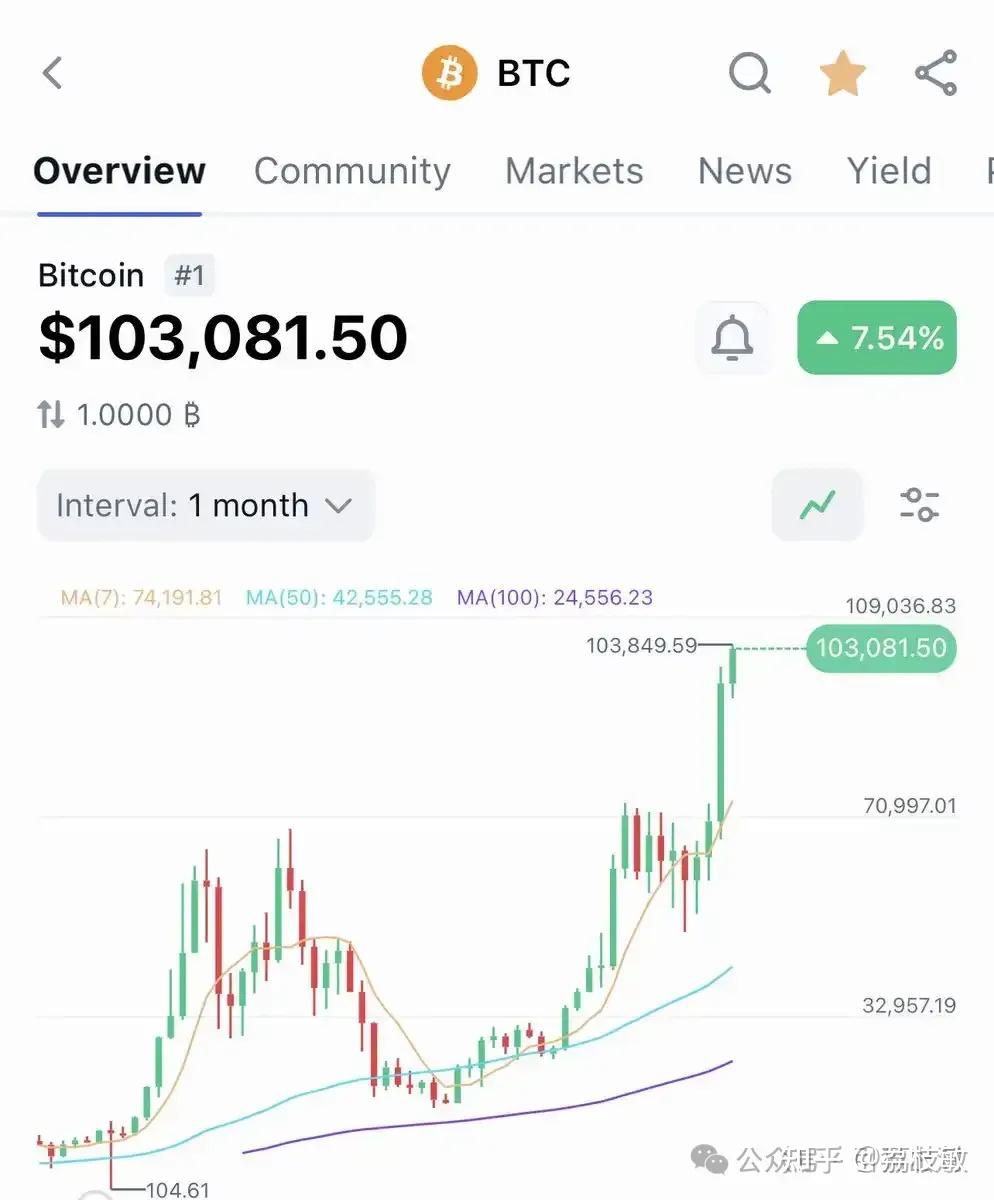Image resolution: width=994 pixels, height=1200 pixels.
Task: Open the Markets tab
Action: 574,171
